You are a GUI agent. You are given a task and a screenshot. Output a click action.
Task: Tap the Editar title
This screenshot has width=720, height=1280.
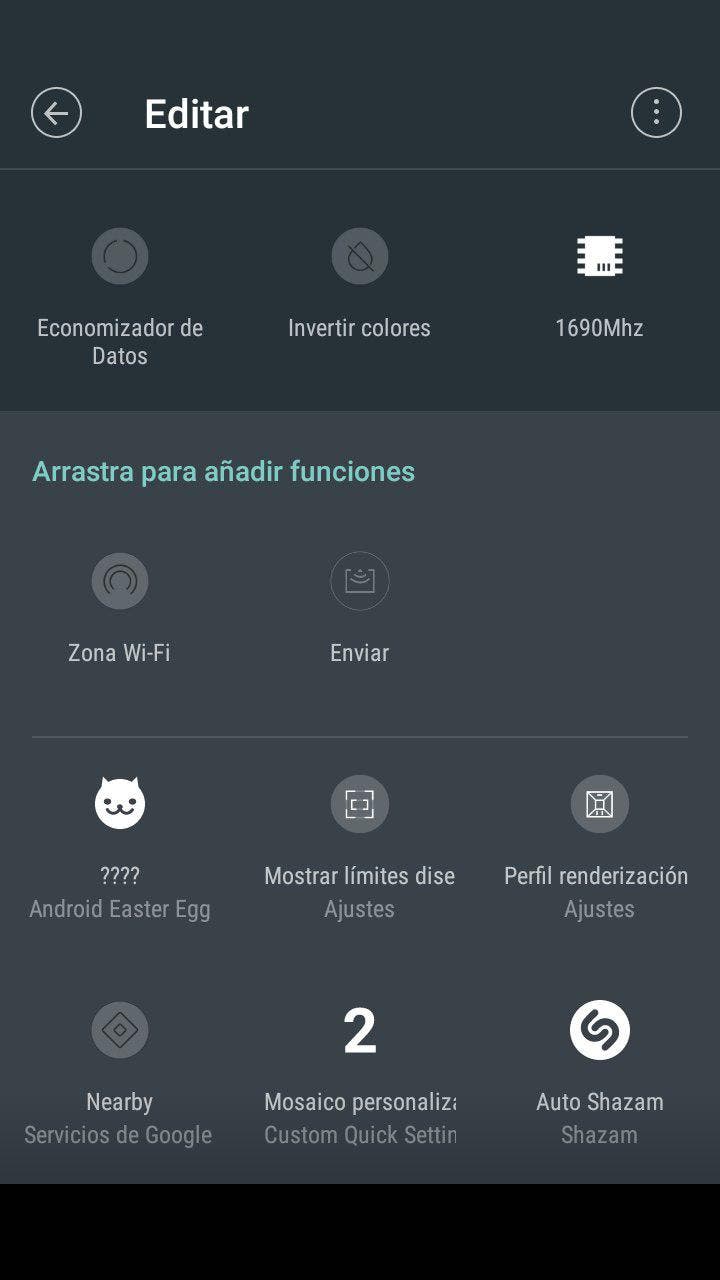pos(196,113)
